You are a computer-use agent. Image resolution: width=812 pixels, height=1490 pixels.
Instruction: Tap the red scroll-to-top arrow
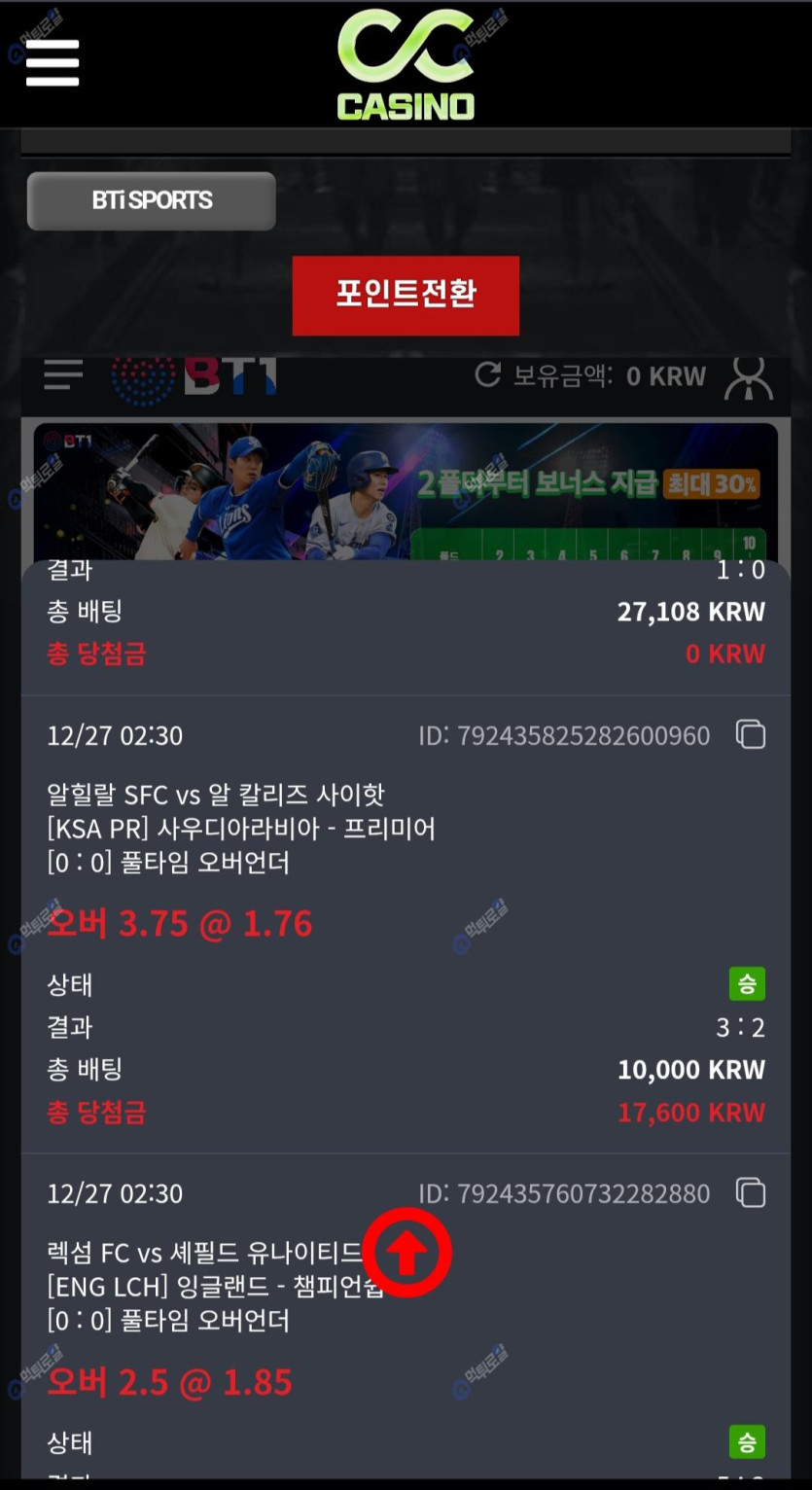point(407,1253)
